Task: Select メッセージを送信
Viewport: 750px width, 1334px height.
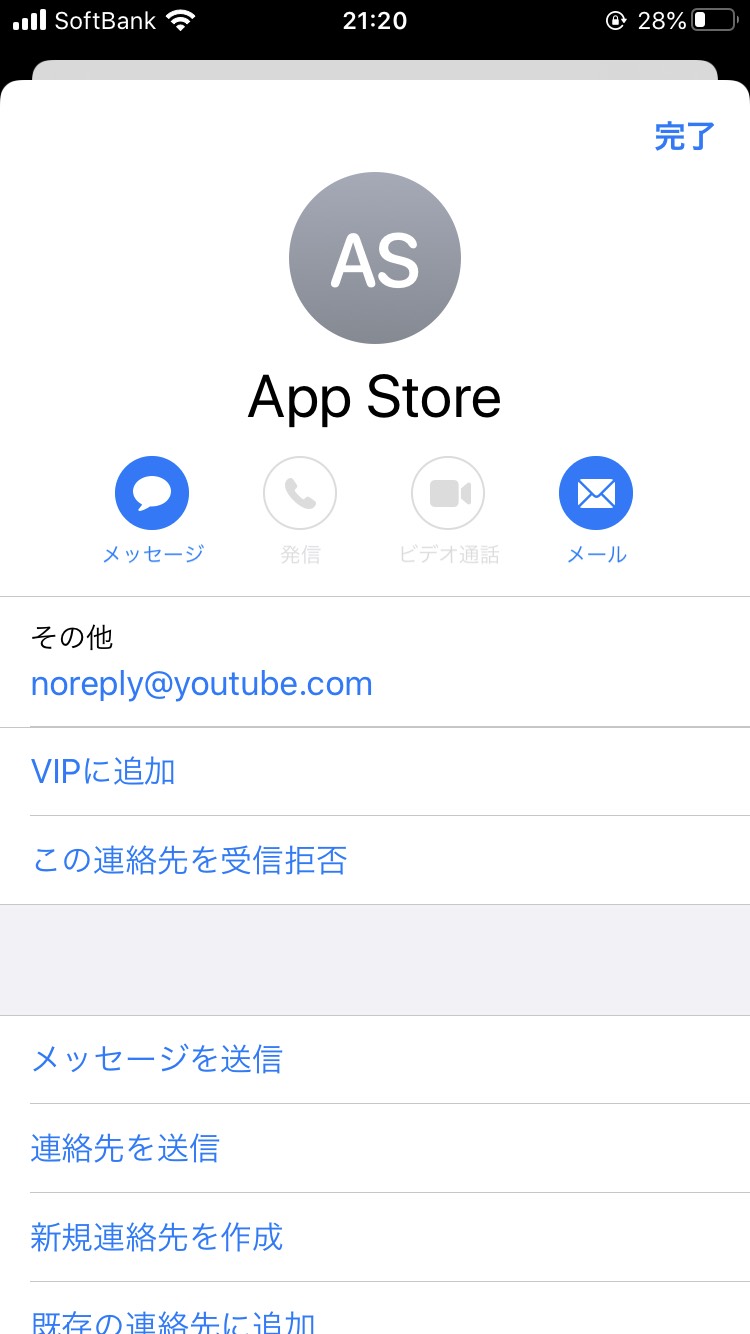Action: coord(157,1059)
